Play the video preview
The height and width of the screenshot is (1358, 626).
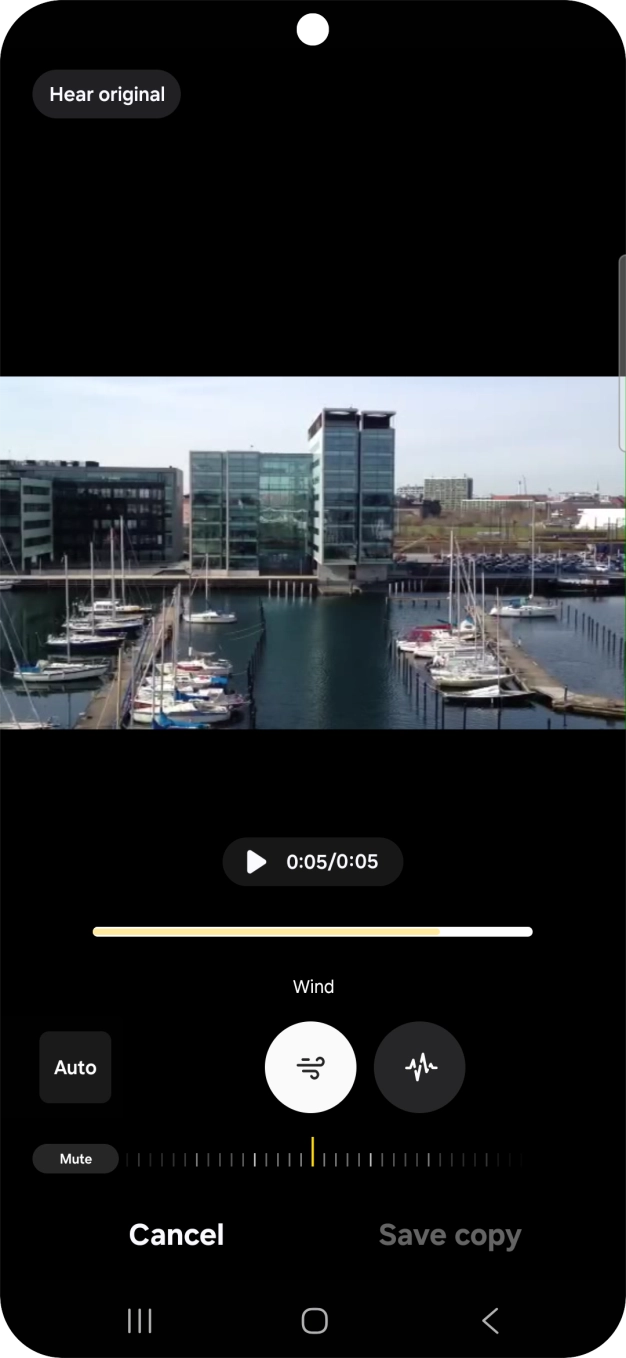click(257, 862)
